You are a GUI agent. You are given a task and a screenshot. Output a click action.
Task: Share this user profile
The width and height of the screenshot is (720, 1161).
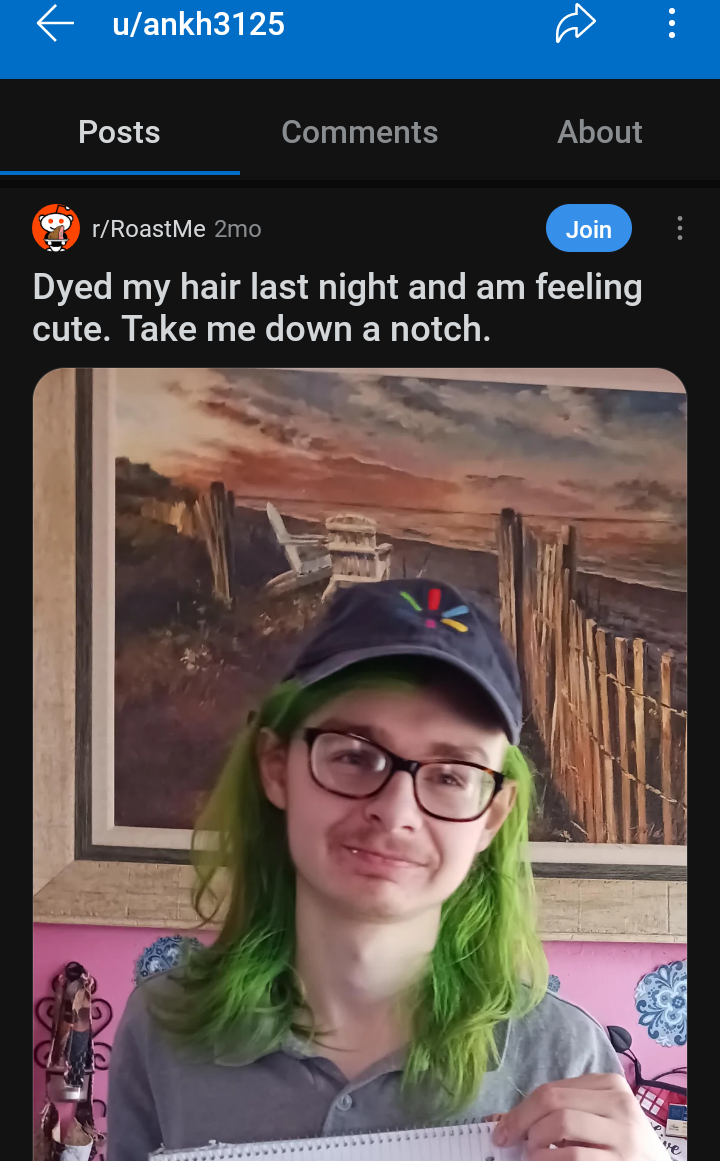576,24
